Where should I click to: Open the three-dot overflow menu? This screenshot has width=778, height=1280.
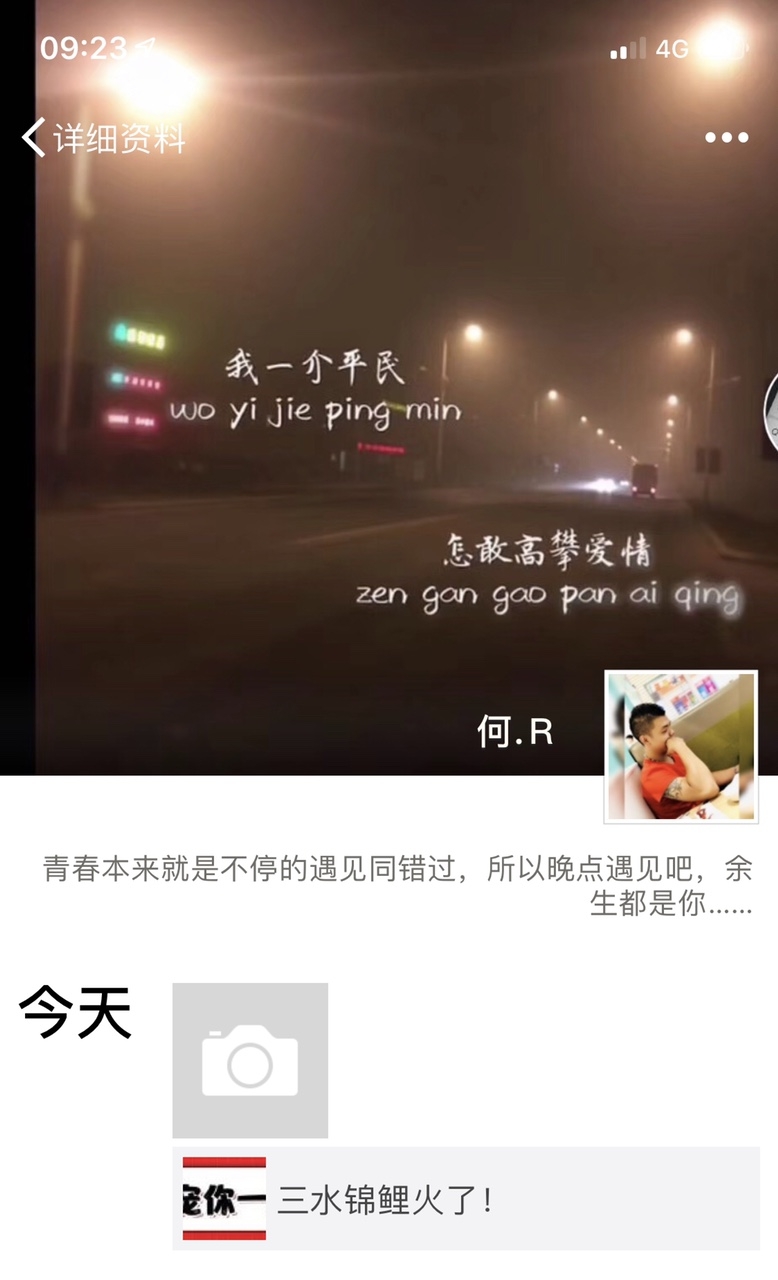tap(727, 138)
